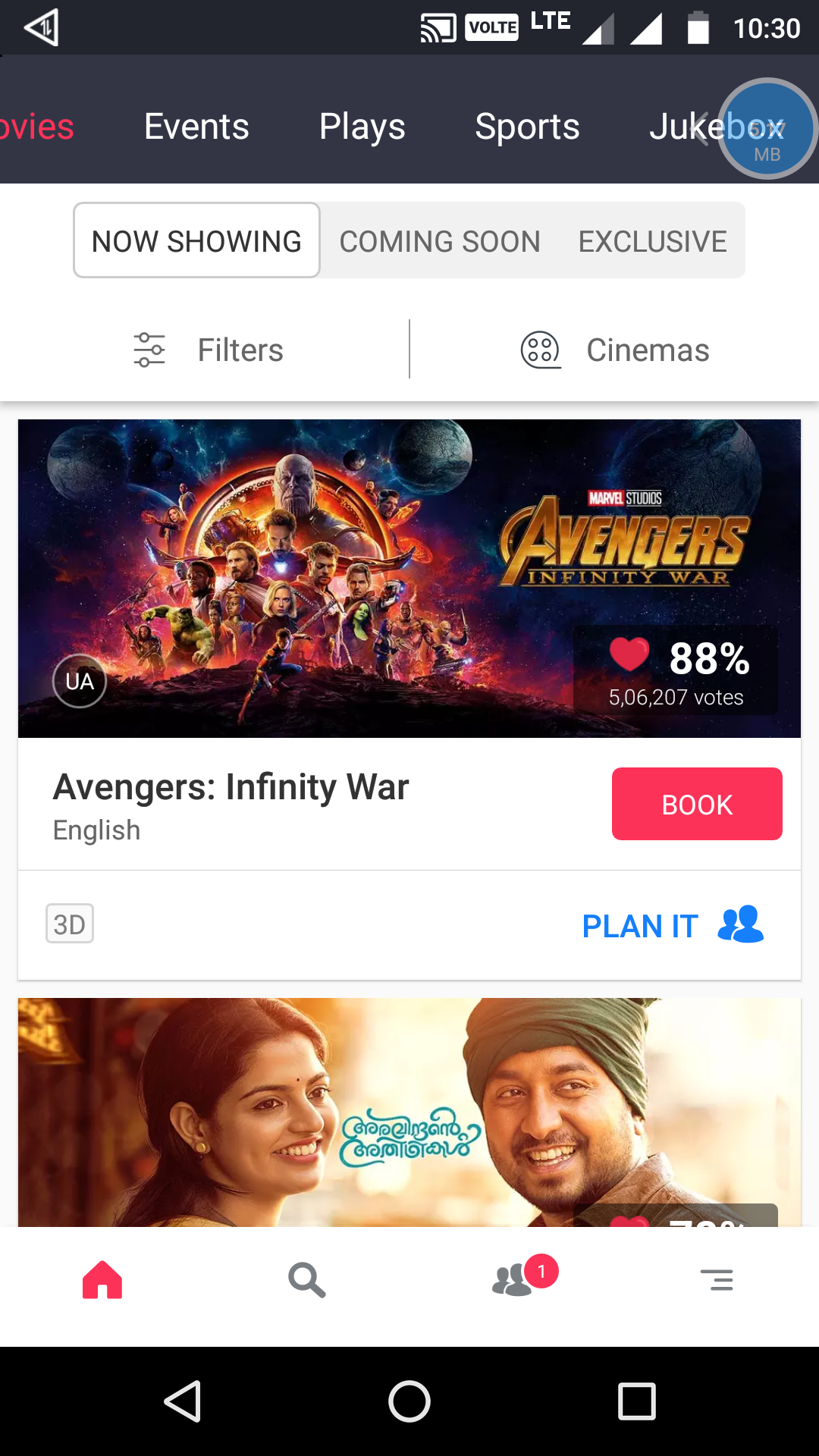Select the Now Showing segment

(196, 241)
